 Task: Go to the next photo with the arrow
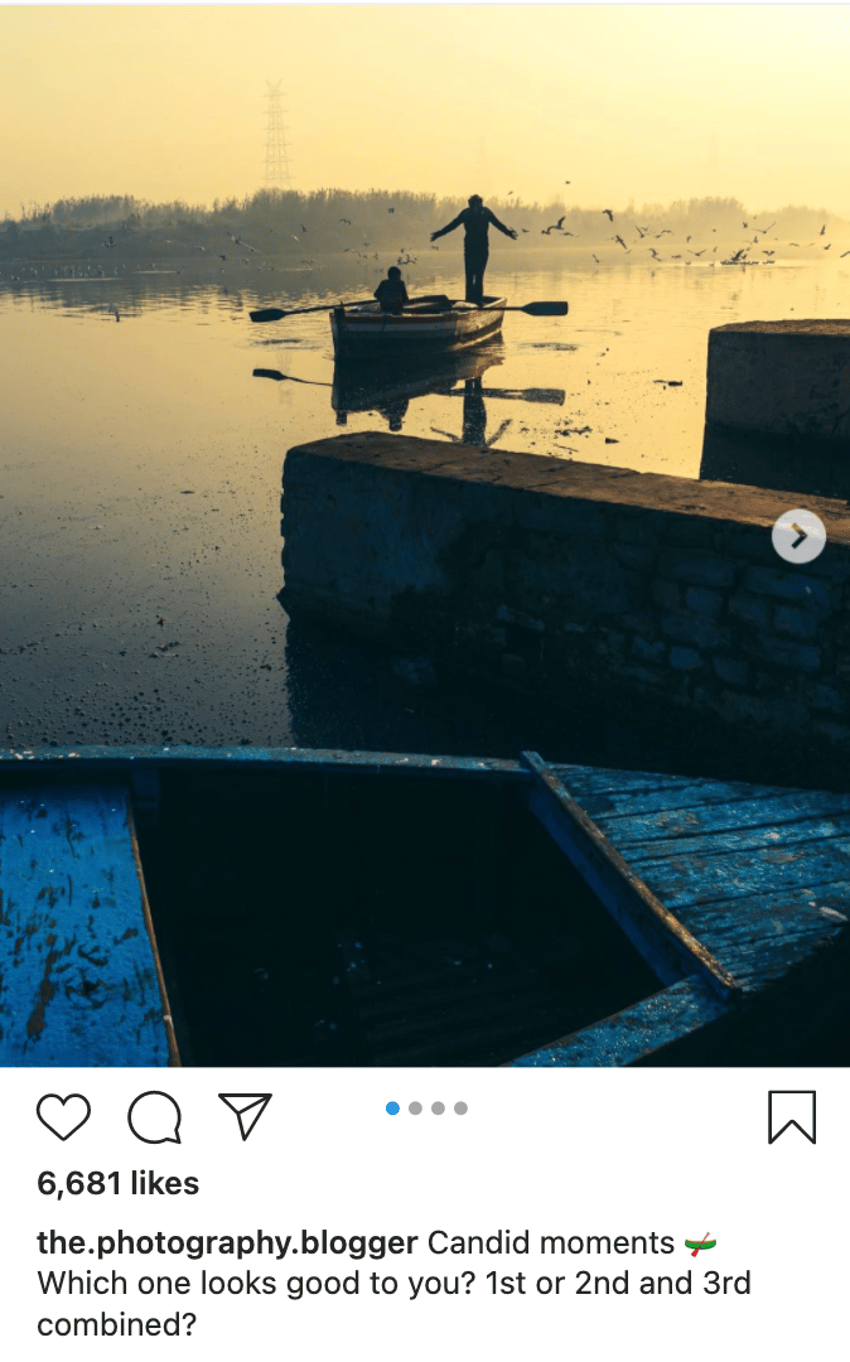[x=799, y=537]
